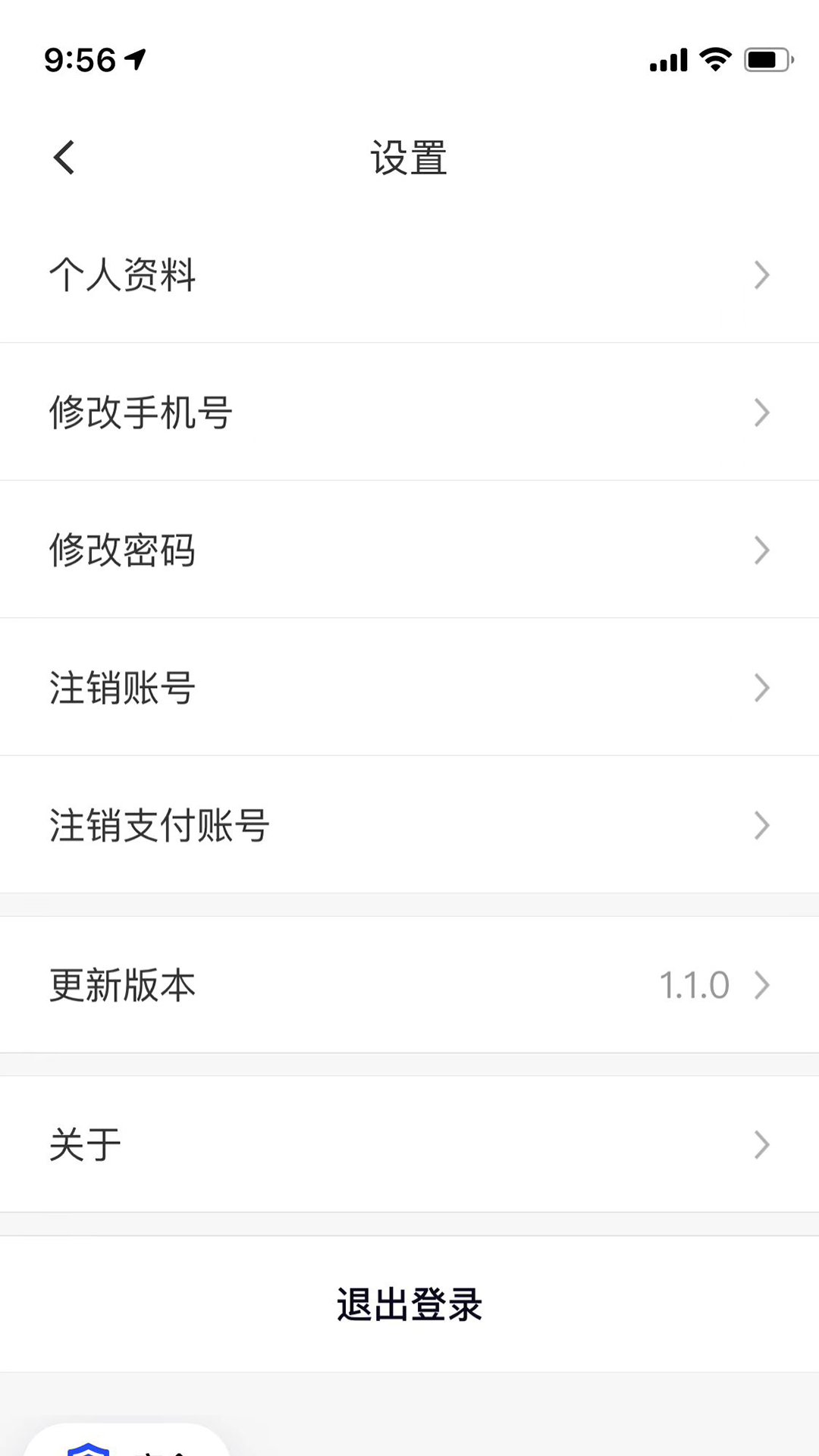The width and height of the screenshot is (819, 1456).
Task: Tap the Wi-Fi icon in the status bar
Action: [x=711, y=61]
